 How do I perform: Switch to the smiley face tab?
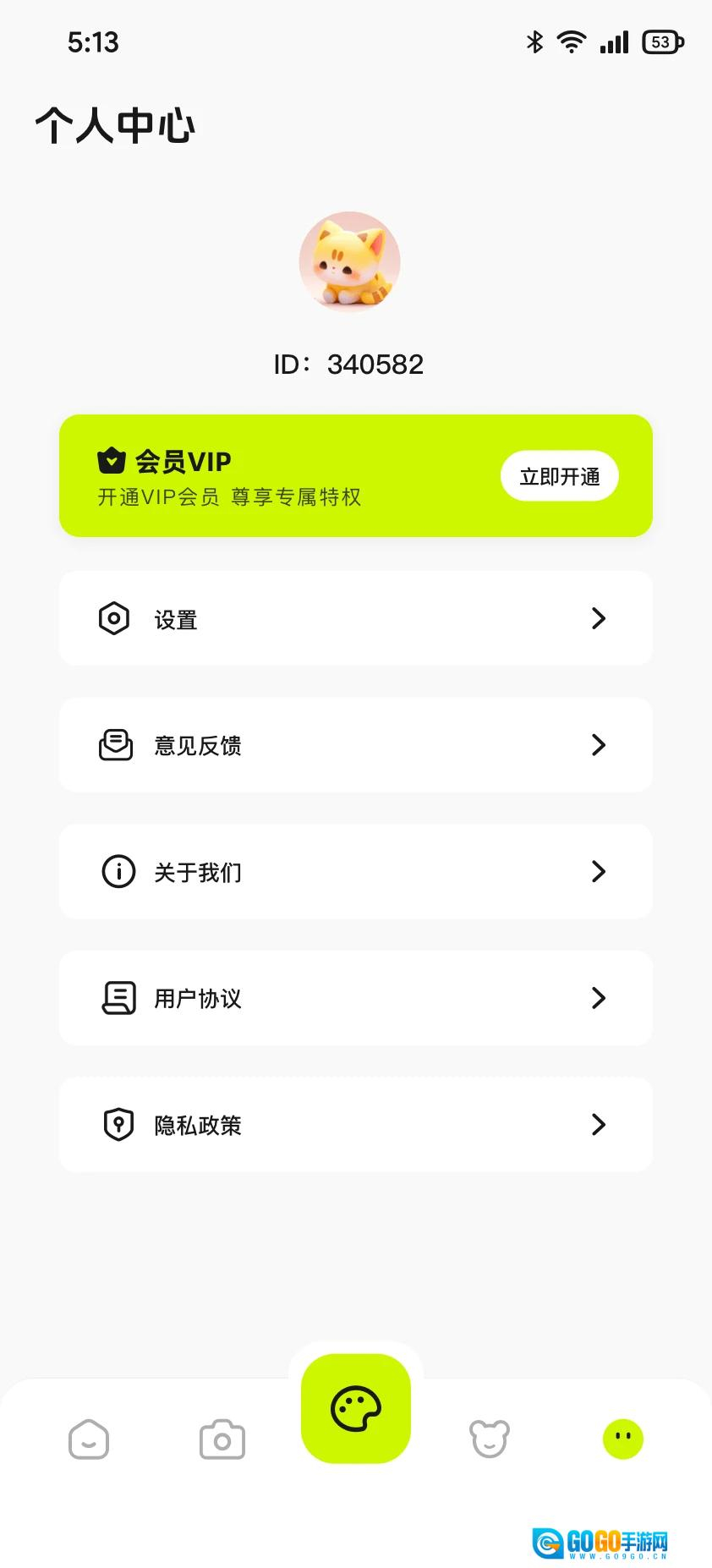coord(89,1439)
